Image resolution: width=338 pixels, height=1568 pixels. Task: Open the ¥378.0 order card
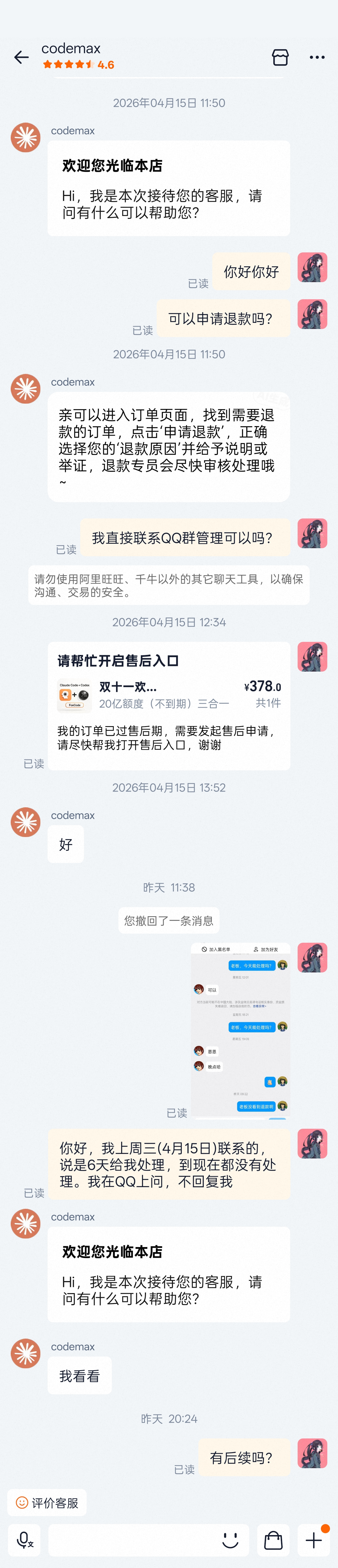[x=169, y=706]
